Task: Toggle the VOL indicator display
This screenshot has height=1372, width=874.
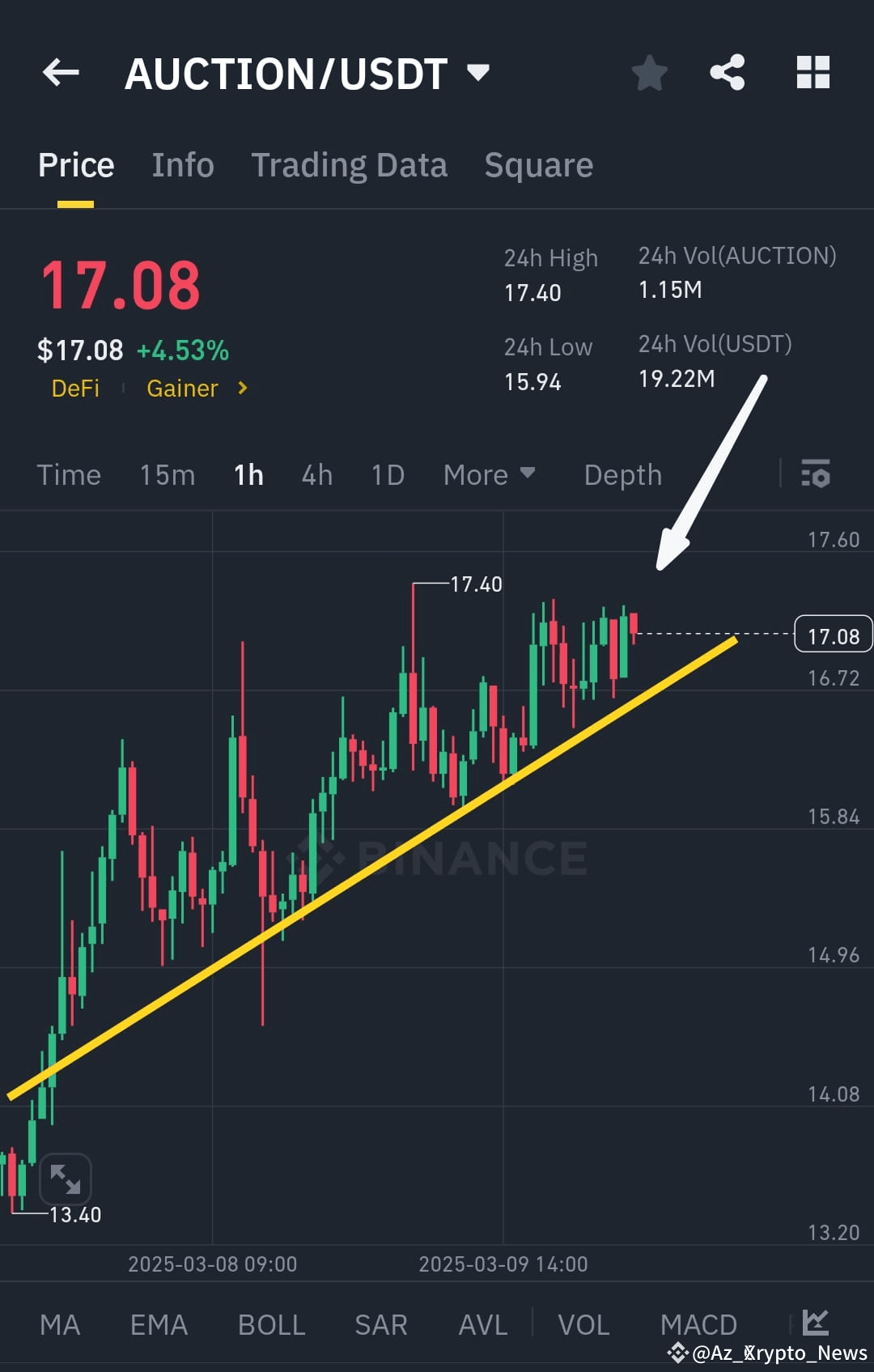Action: point(583,1323)
